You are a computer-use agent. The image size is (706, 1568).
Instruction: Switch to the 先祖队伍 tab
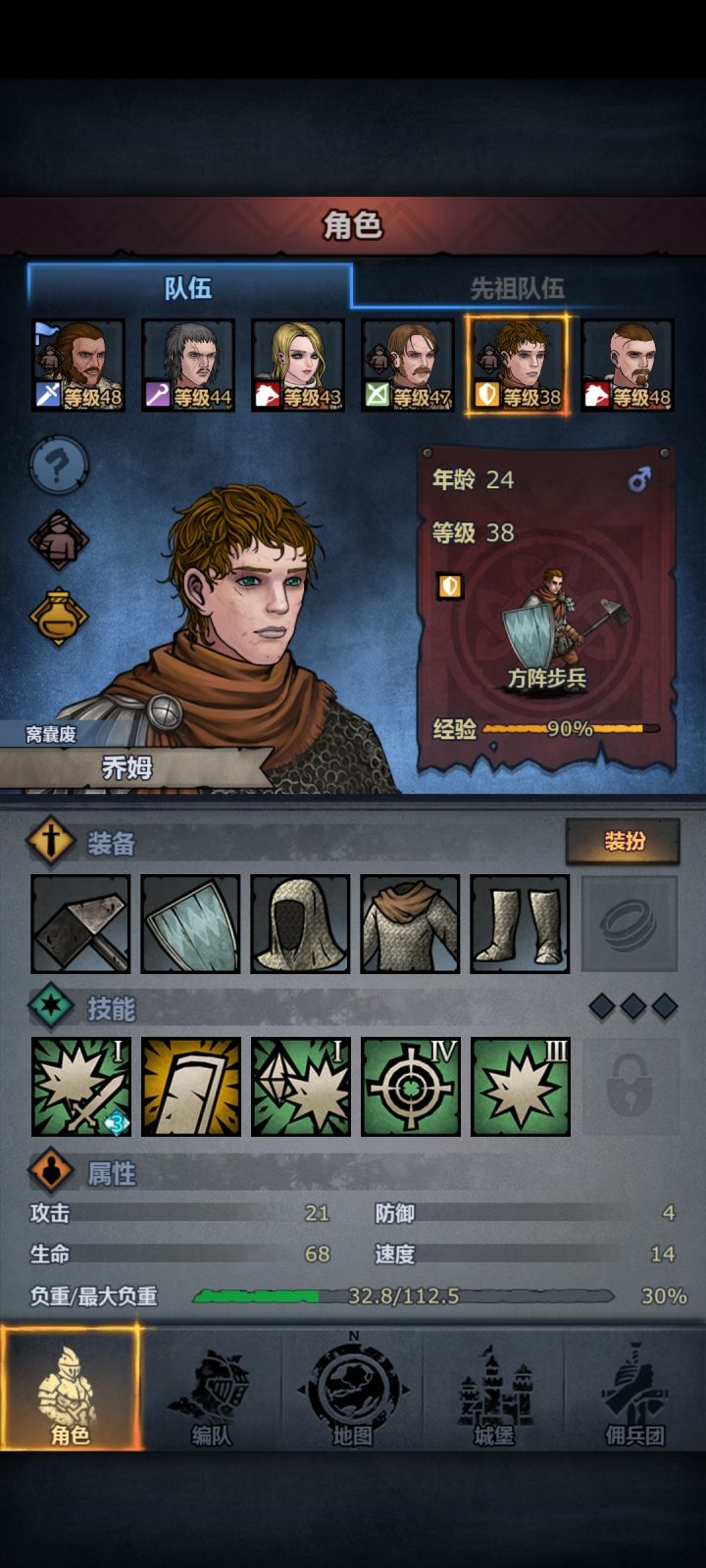[518, 288]
